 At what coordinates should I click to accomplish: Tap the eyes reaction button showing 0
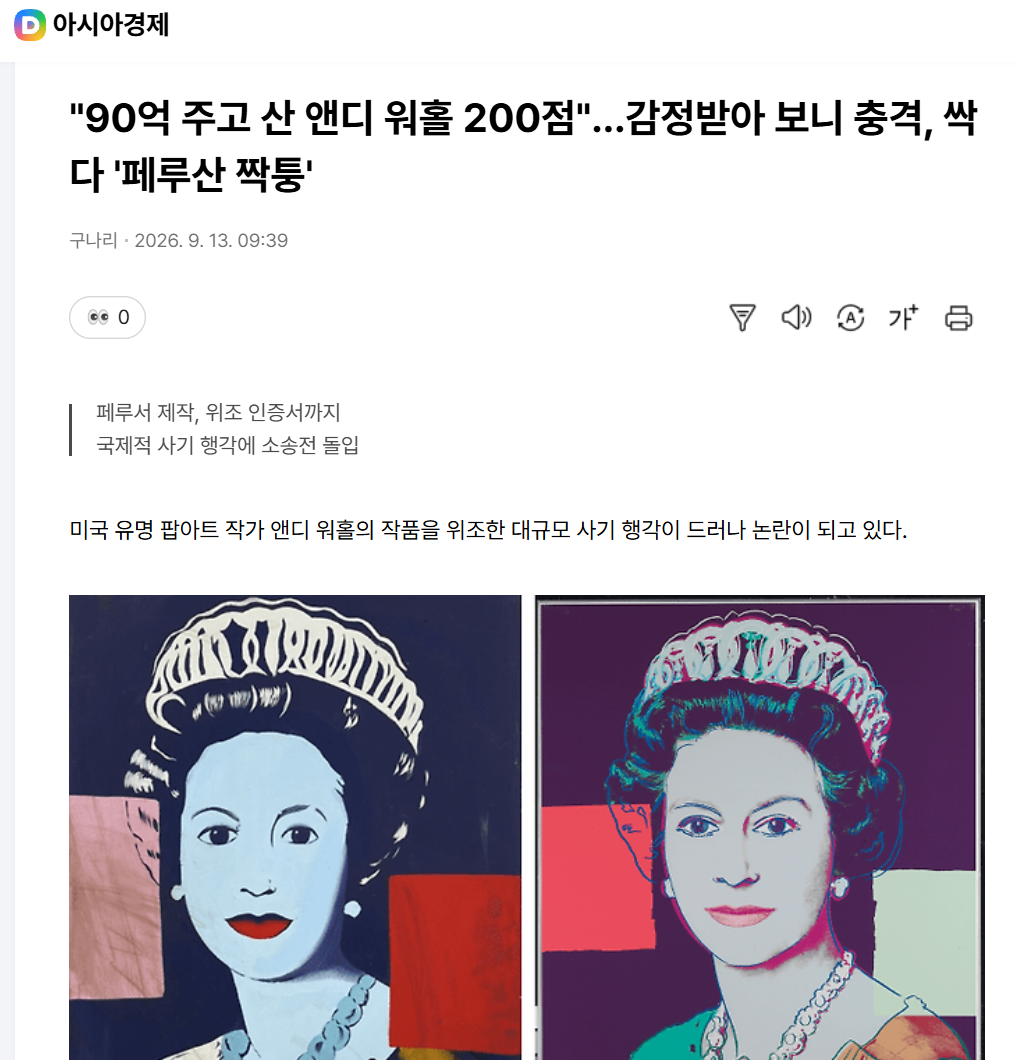(x=107, y=317)
